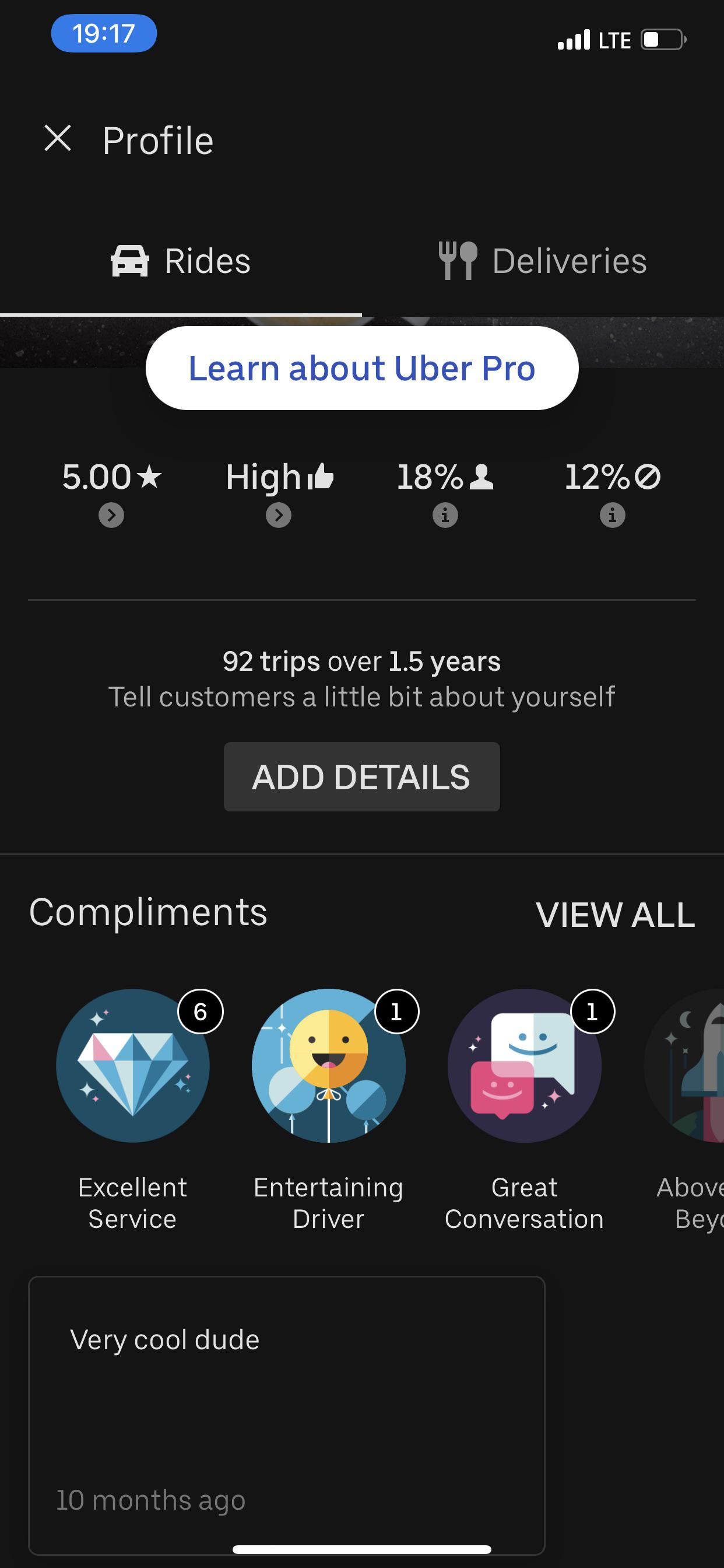Show info about the 18% rate
The width and height of the screenshot is (724, 1568).
coord(445,515)
